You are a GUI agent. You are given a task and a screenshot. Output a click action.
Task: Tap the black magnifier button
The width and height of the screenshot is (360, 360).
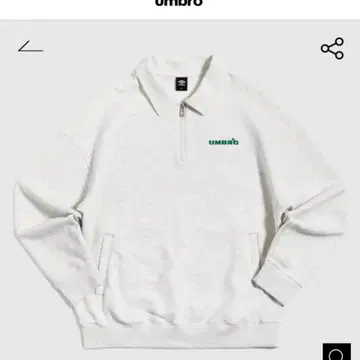[x=337, y=352]
